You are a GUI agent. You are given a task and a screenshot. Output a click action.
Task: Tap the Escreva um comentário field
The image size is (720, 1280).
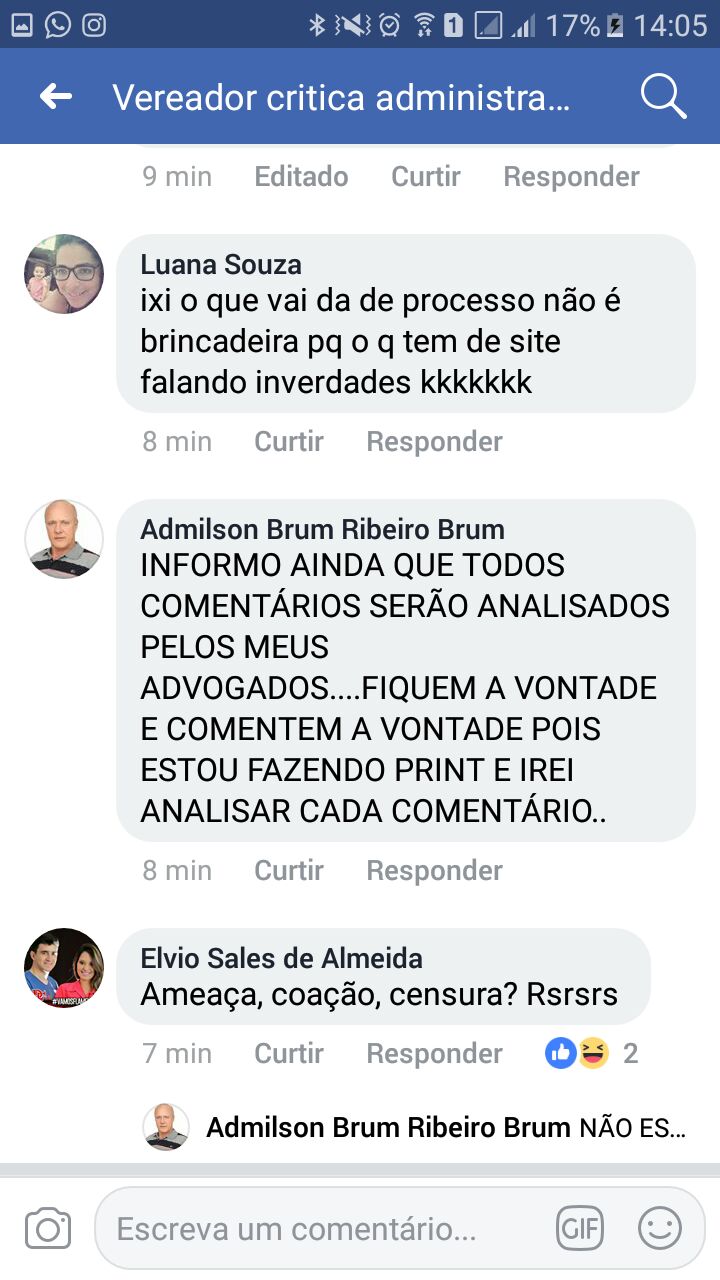coord(320,1229)
